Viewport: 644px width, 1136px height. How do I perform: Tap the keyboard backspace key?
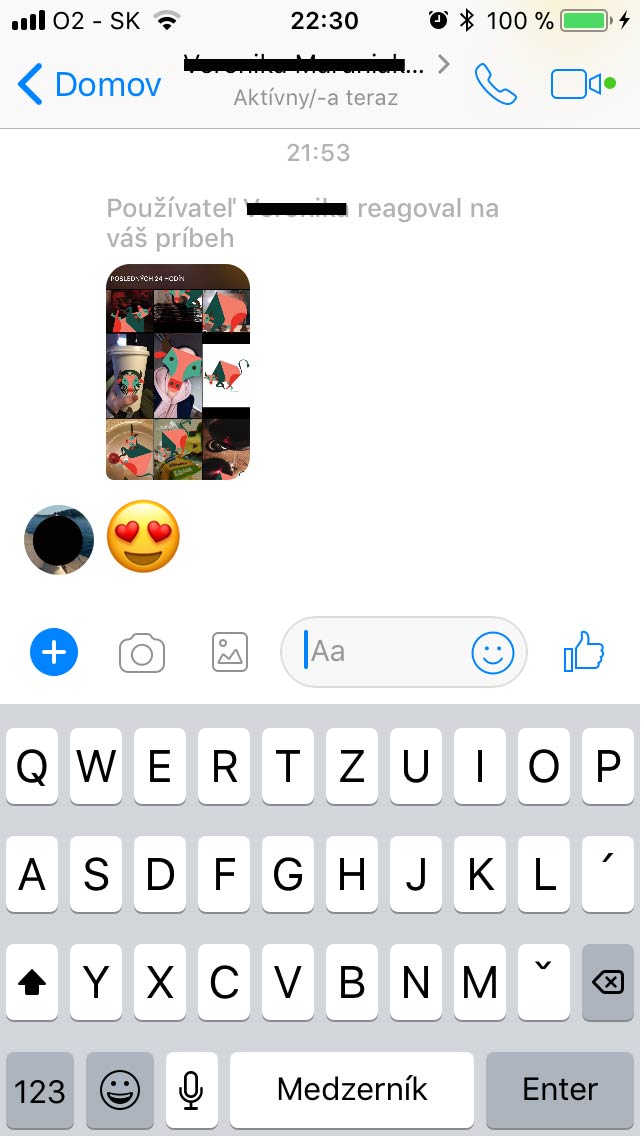[x=608, y=982]
